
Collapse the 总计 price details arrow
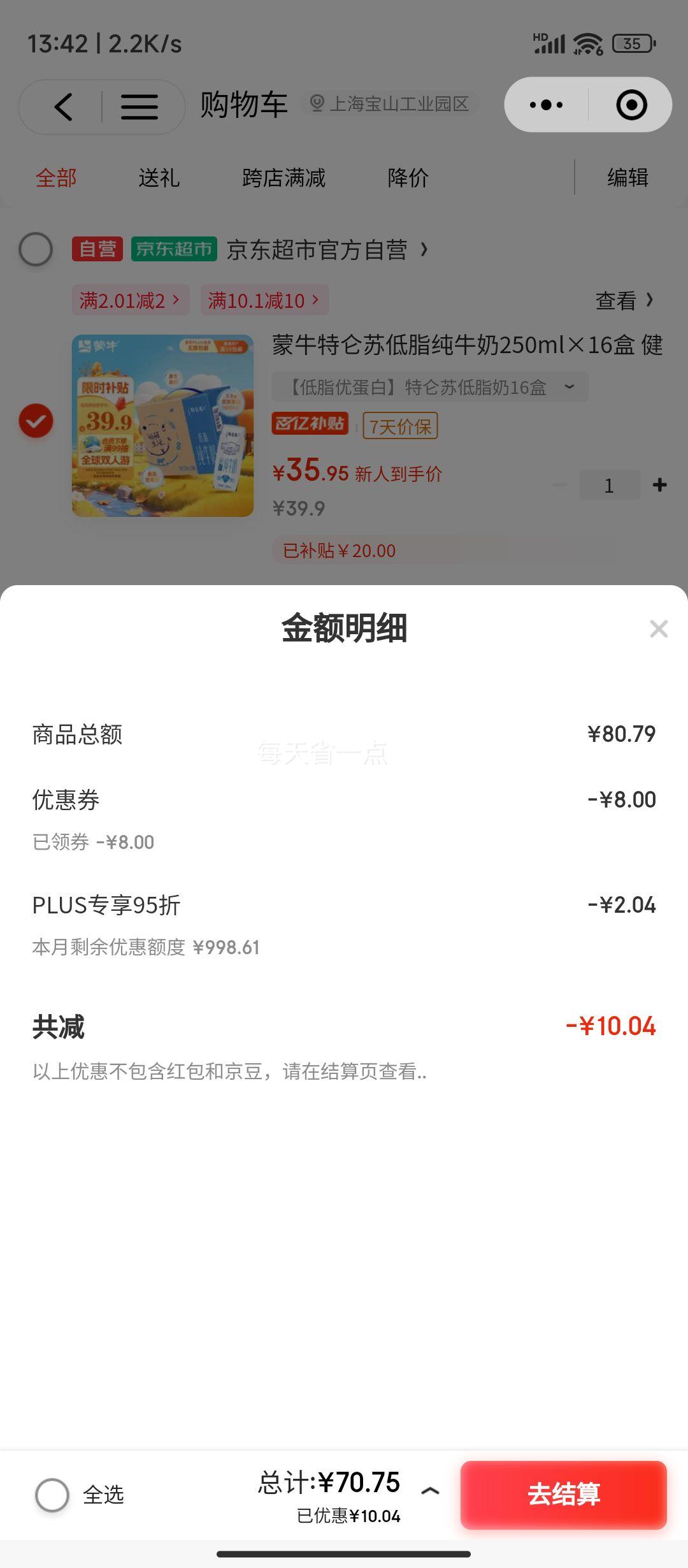[x=430, y=1490]
